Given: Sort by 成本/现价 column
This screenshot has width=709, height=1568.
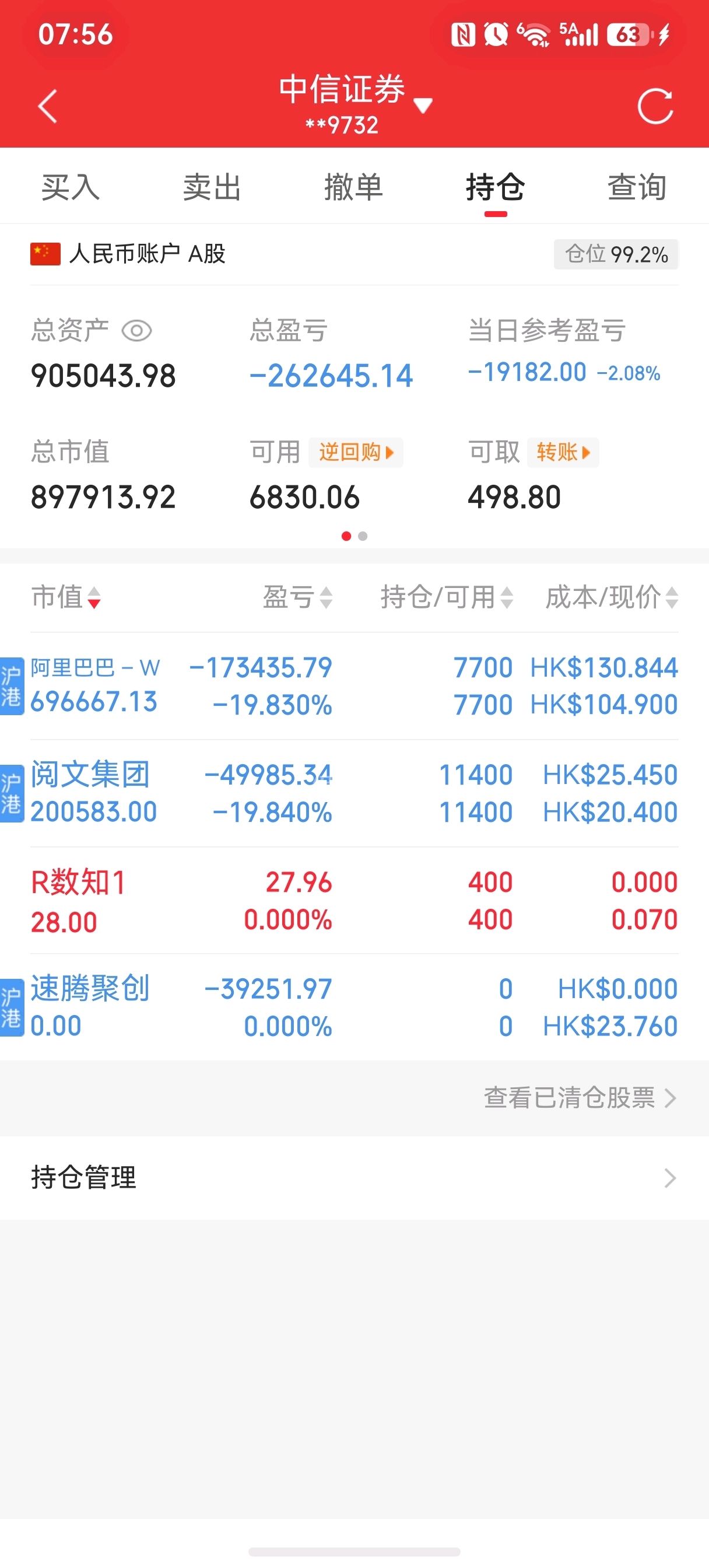Looking at the screenshot, I should pos(612,597).
